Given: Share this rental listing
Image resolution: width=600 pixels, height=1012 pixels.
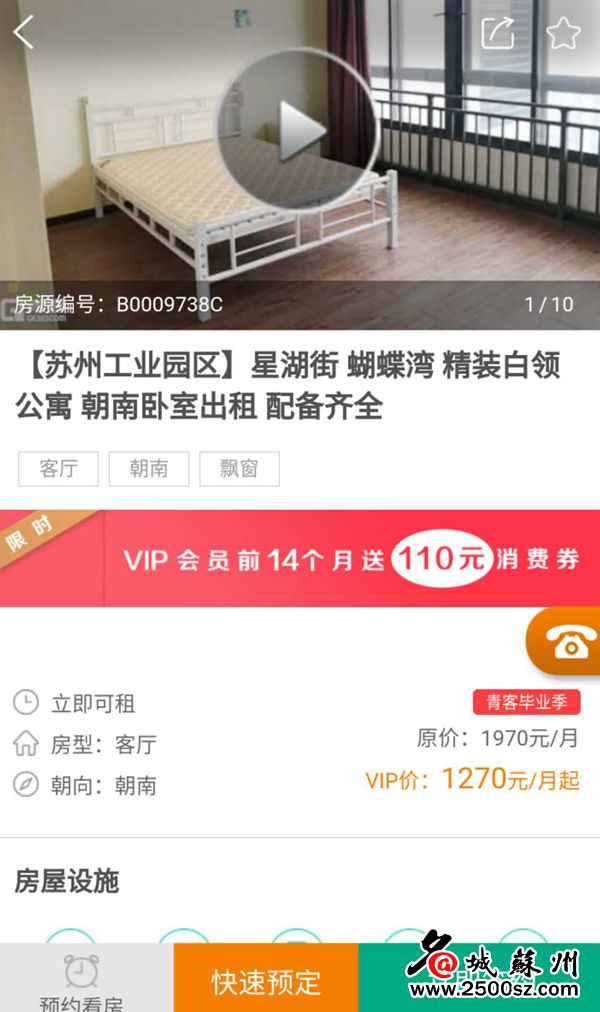Looking at the screenshot, I should [498, 32].
